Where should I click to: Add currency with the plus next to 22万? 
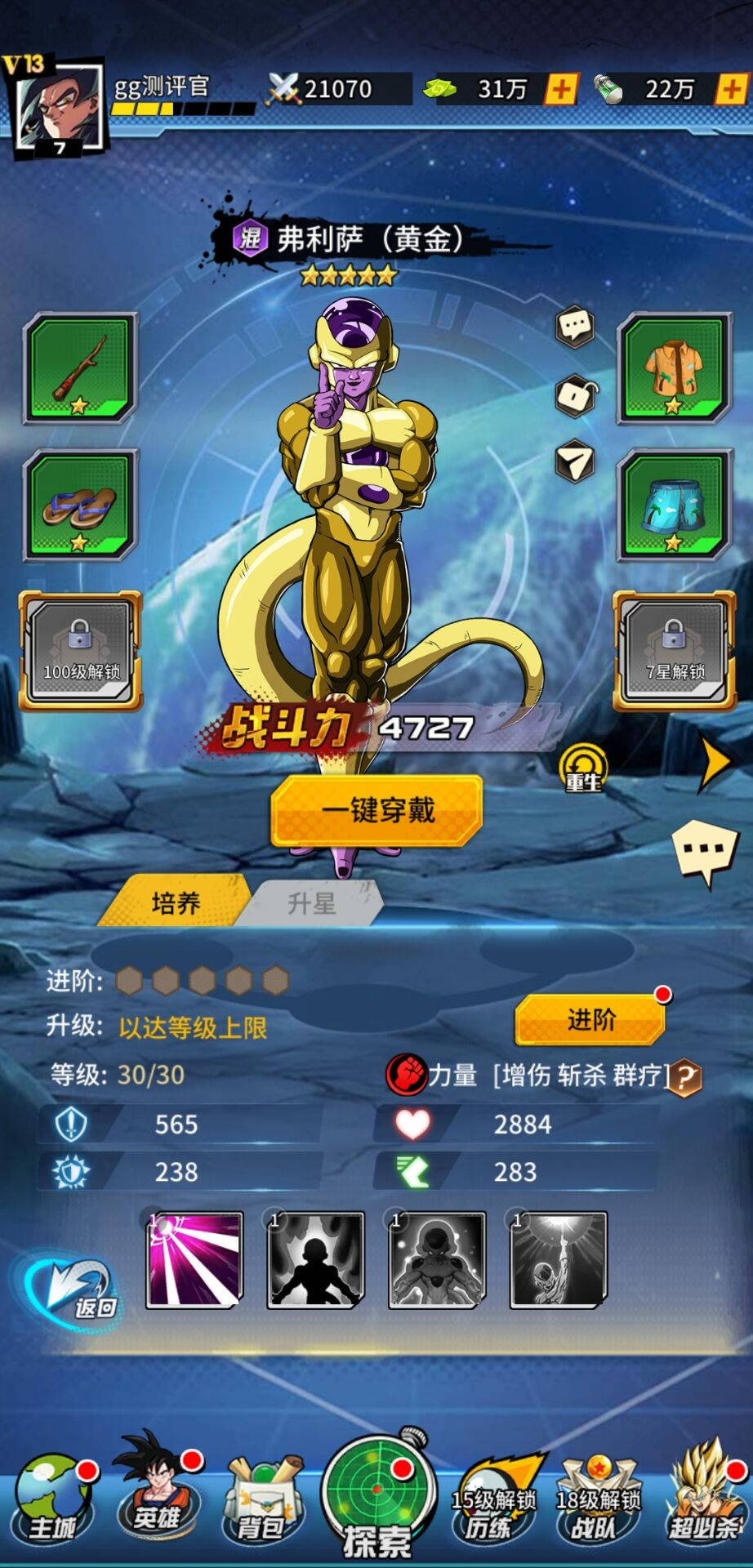click(x=730, y=89)
